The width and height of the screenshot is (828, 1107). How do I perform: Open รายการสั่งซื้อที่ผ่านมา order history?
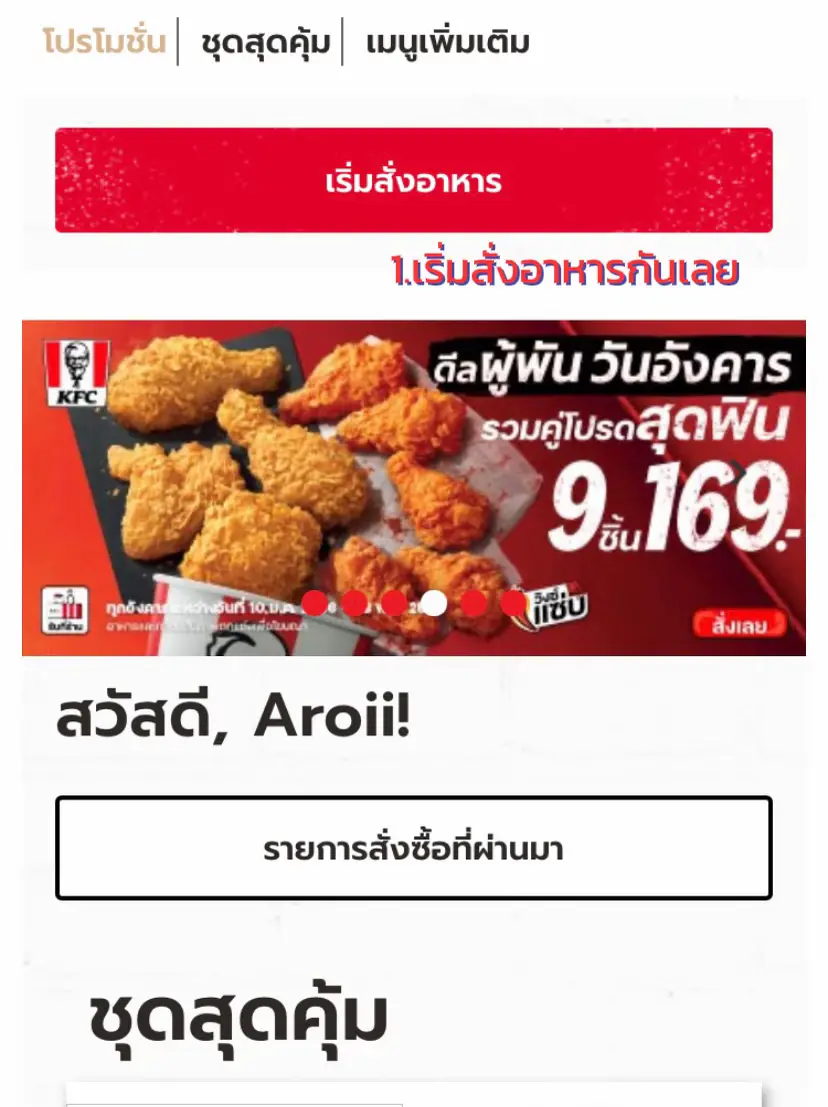(x=414, y=847)
